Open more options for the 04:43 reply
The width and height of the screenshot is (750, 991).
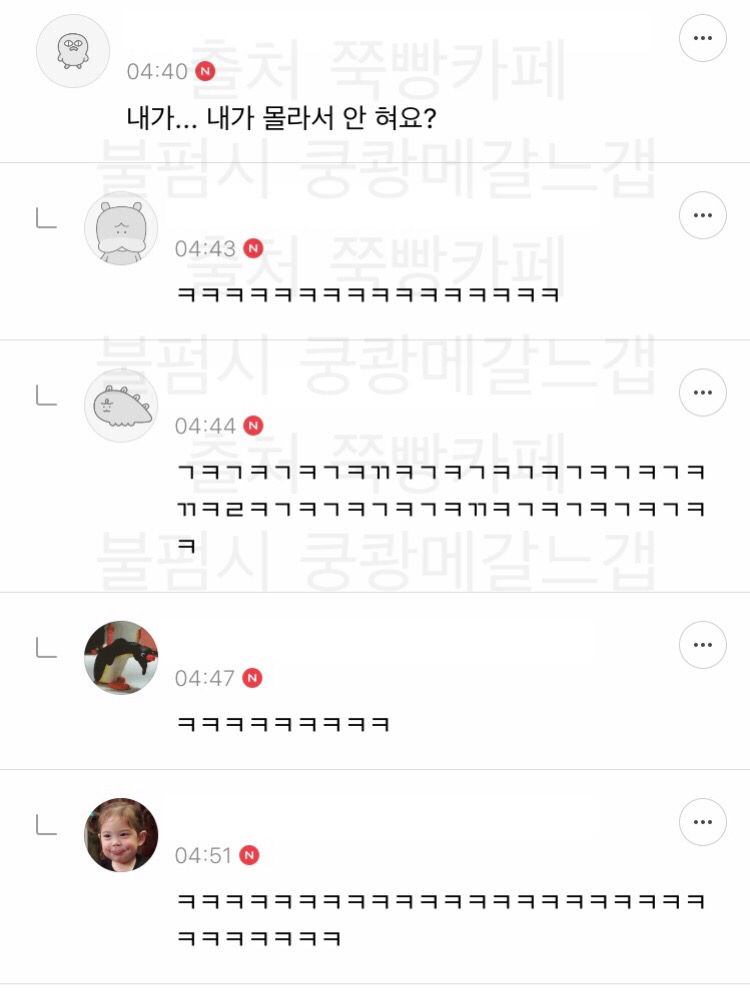(703, 215)
